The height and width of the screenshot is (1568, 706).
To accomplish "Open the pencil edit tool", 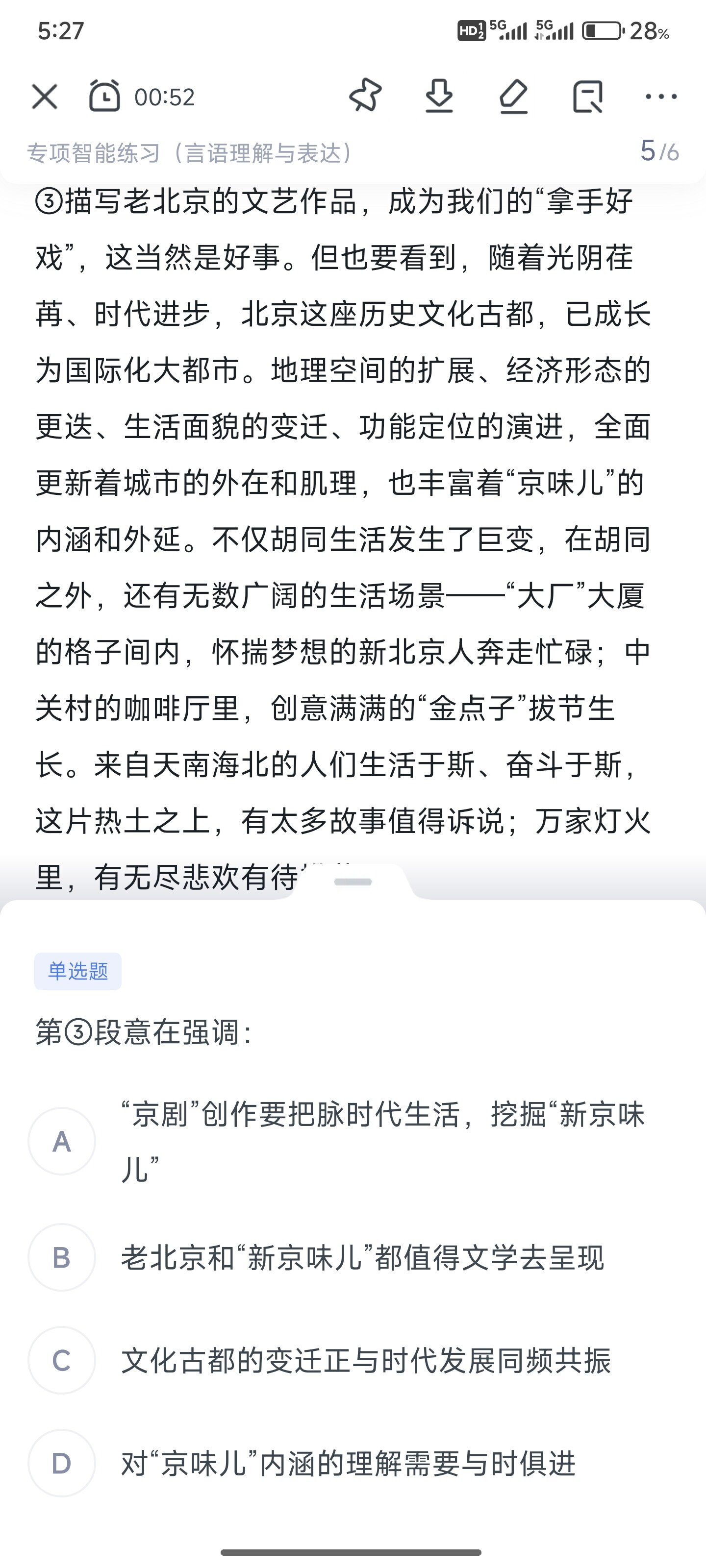I will coord(513,96).
